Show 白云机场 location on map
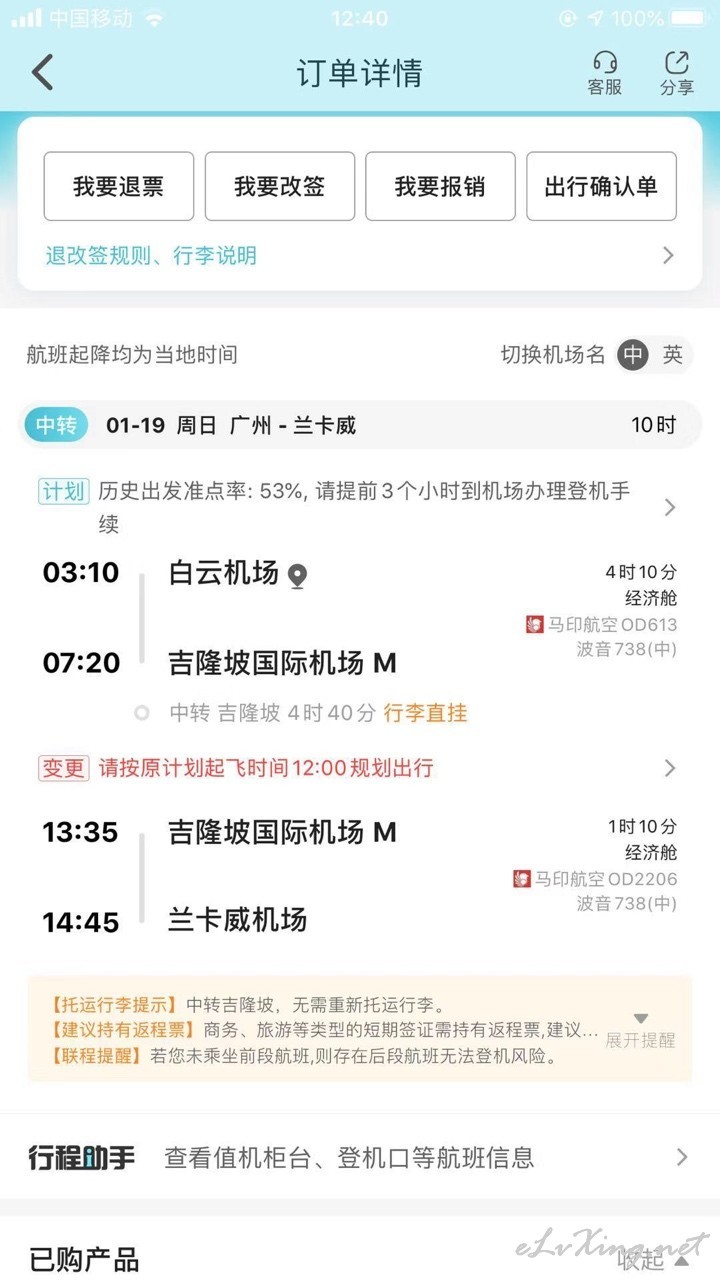The width and height of the screenshot is (720, 1280). (x=297, y=576)
